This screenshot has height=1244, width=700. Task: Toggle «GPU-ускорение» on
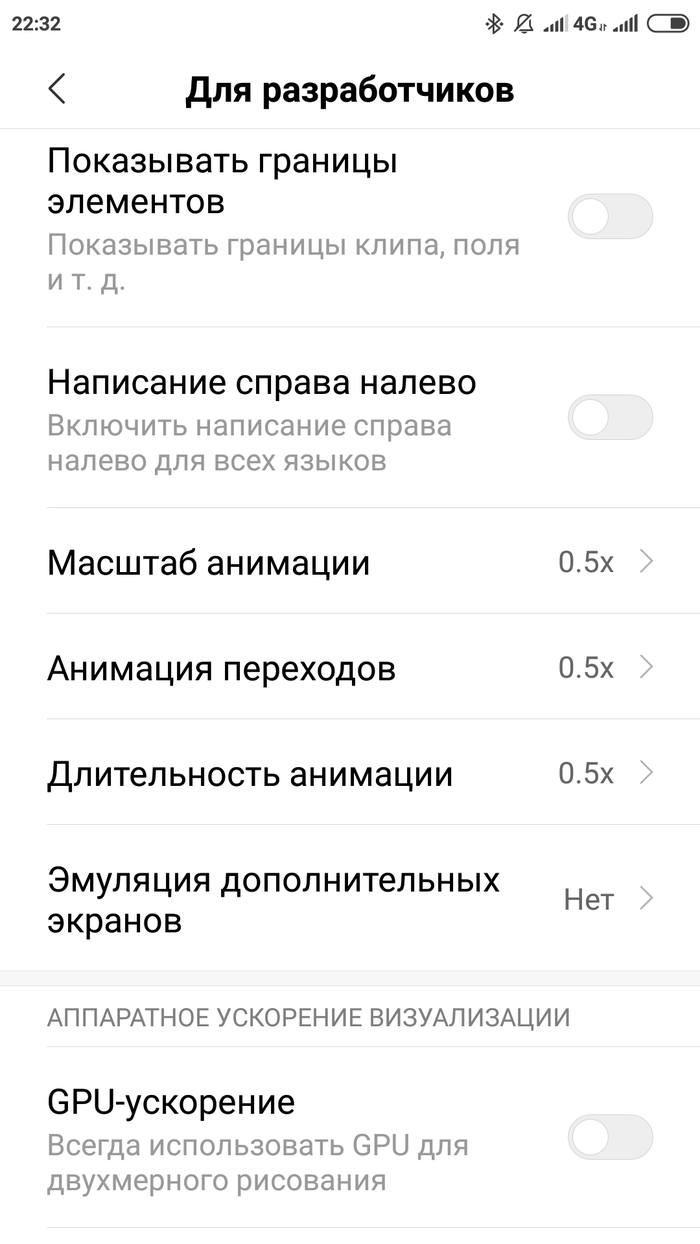[x=610, y=1137]
